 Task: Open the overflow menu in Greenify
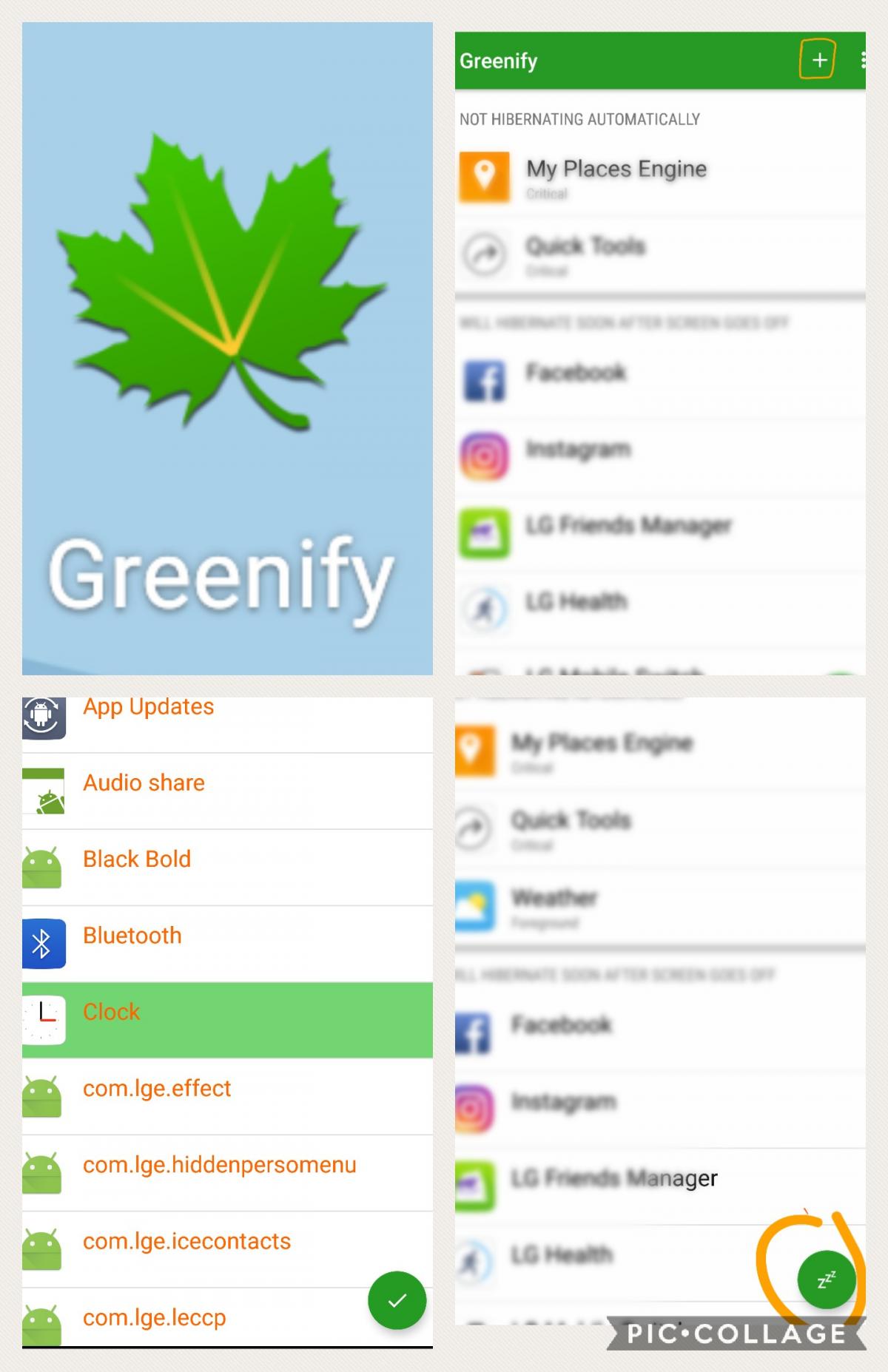point(864,61)
